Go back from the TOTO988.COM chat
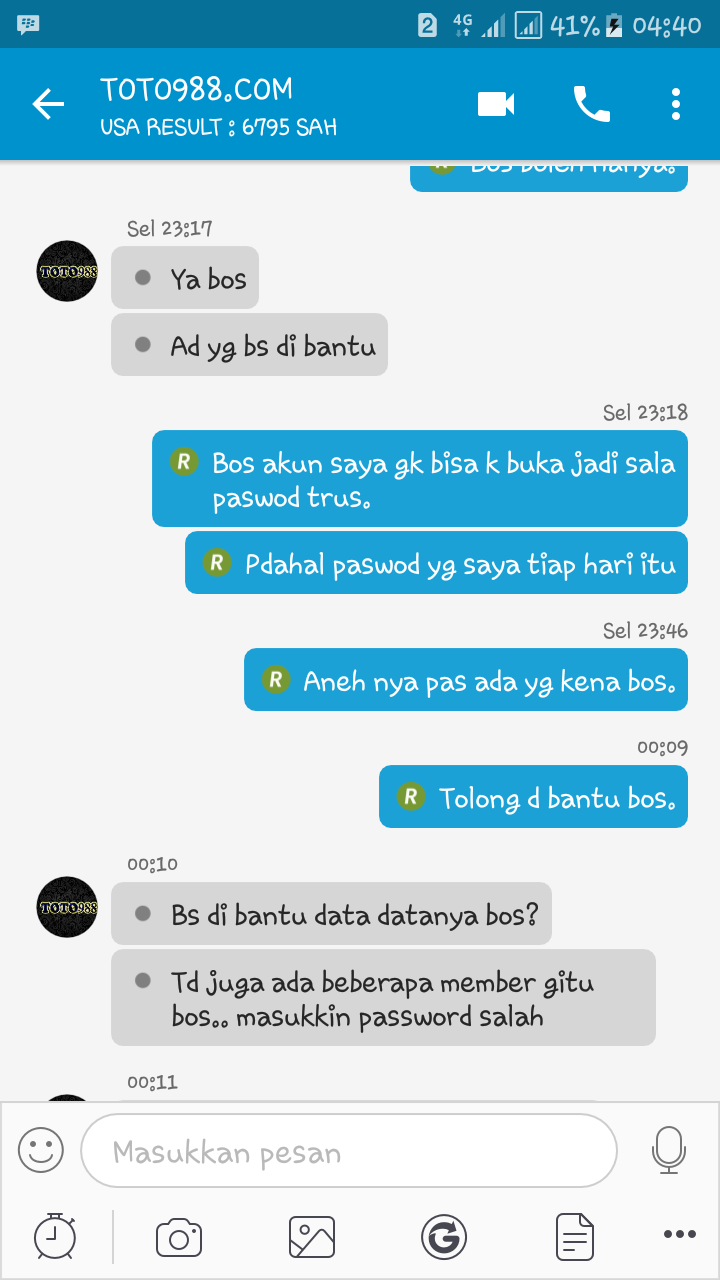720x1280 pixels. [x=48, y=104]
